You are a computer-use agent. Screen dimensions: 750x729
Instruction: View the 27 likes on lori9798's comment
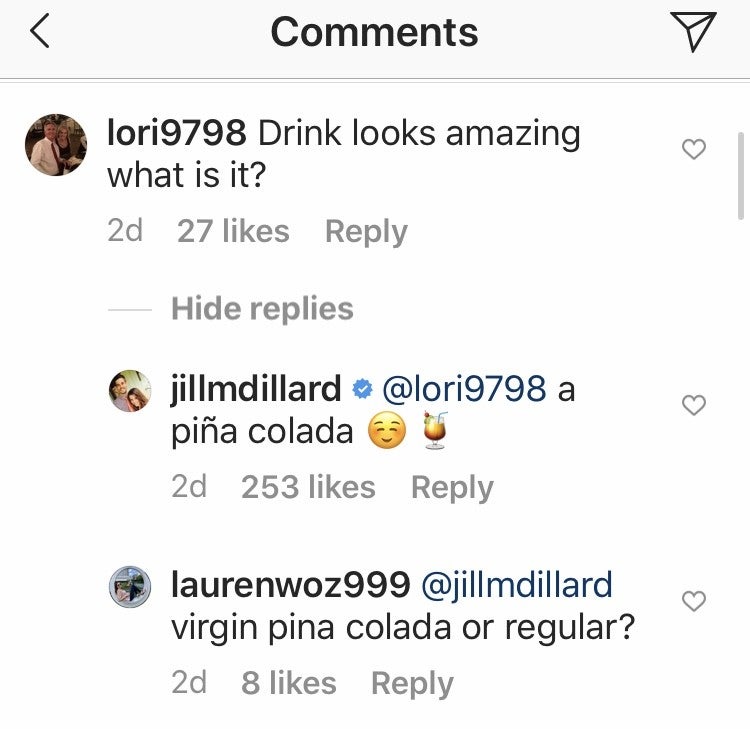[233, 232]
